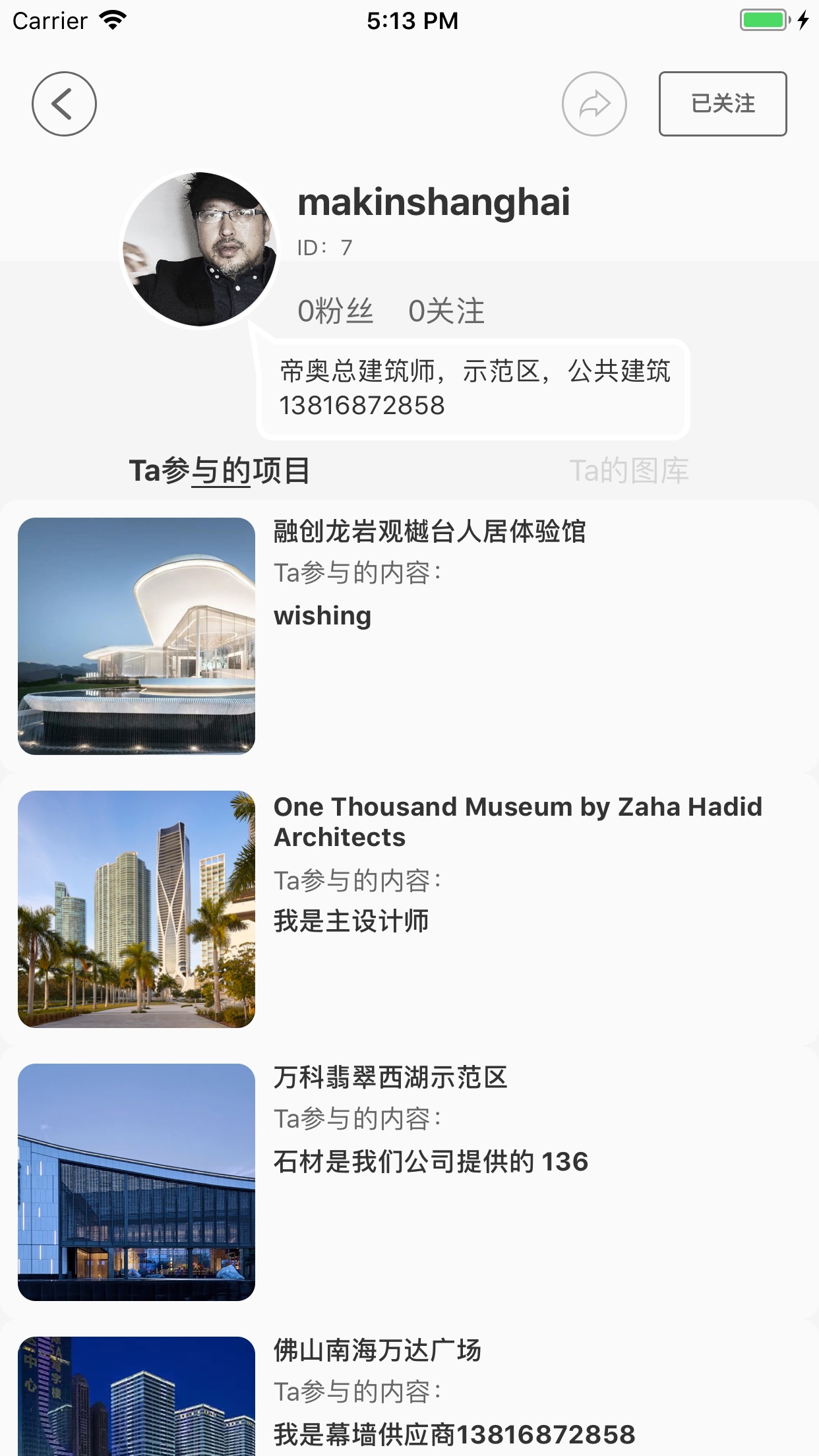This screenshot has height=1456, width=819.
Task: Open the share icon
Action: coord(594,104)
